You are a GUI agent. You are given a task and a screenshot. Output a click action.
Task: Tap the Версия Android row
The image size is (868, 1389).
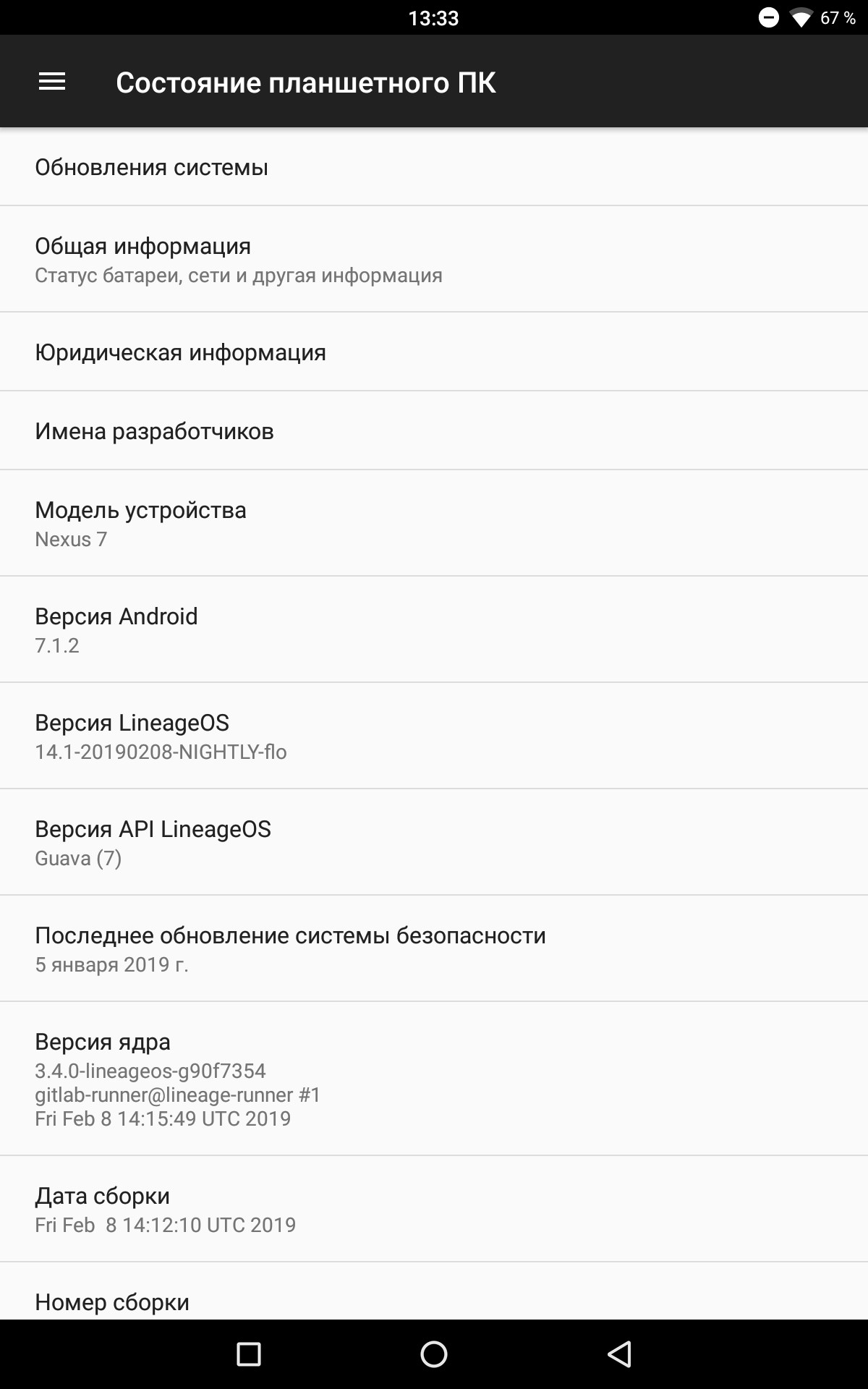434,629
